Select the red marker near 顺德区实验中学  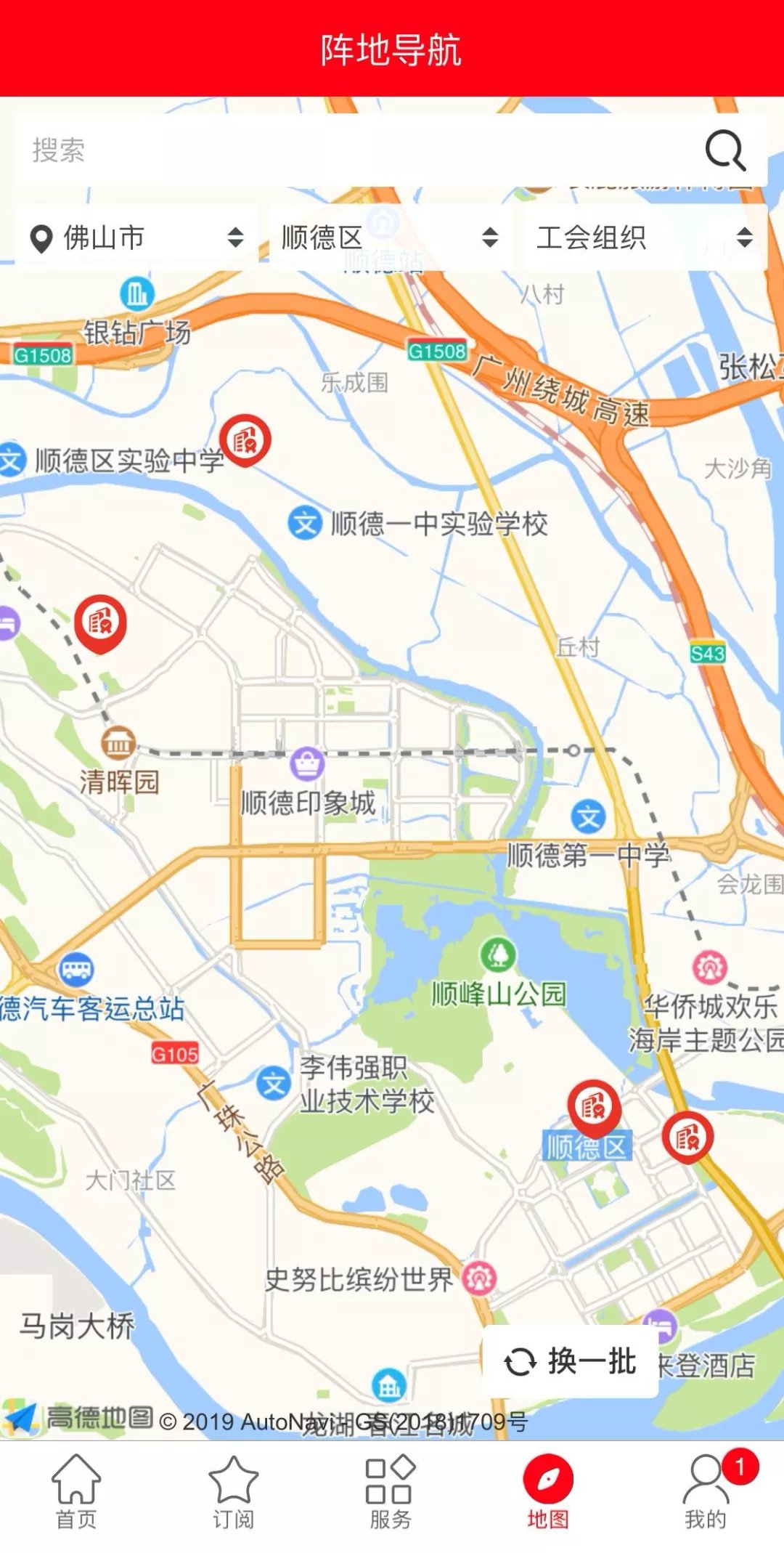point(245,439)
